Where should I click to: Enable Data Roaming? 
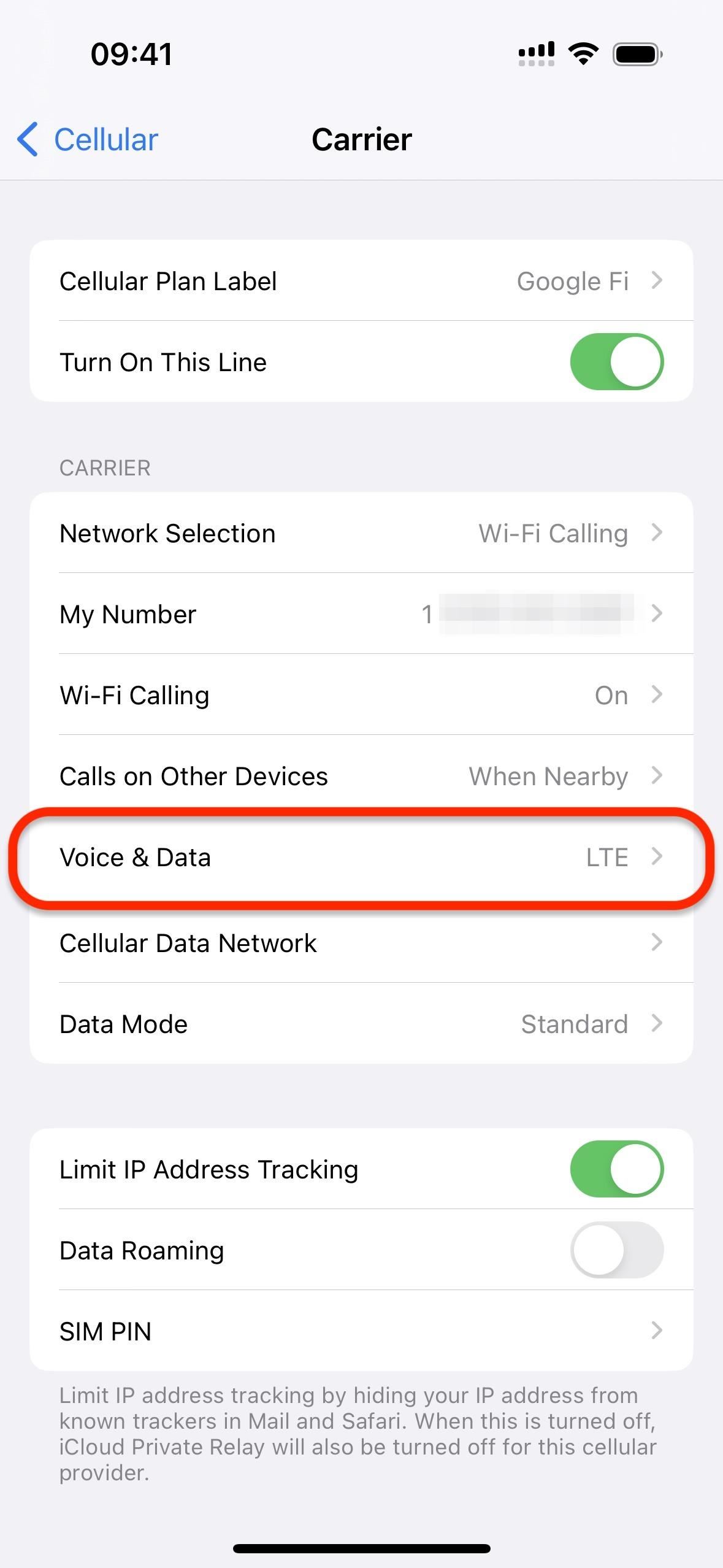point(617,1250)
